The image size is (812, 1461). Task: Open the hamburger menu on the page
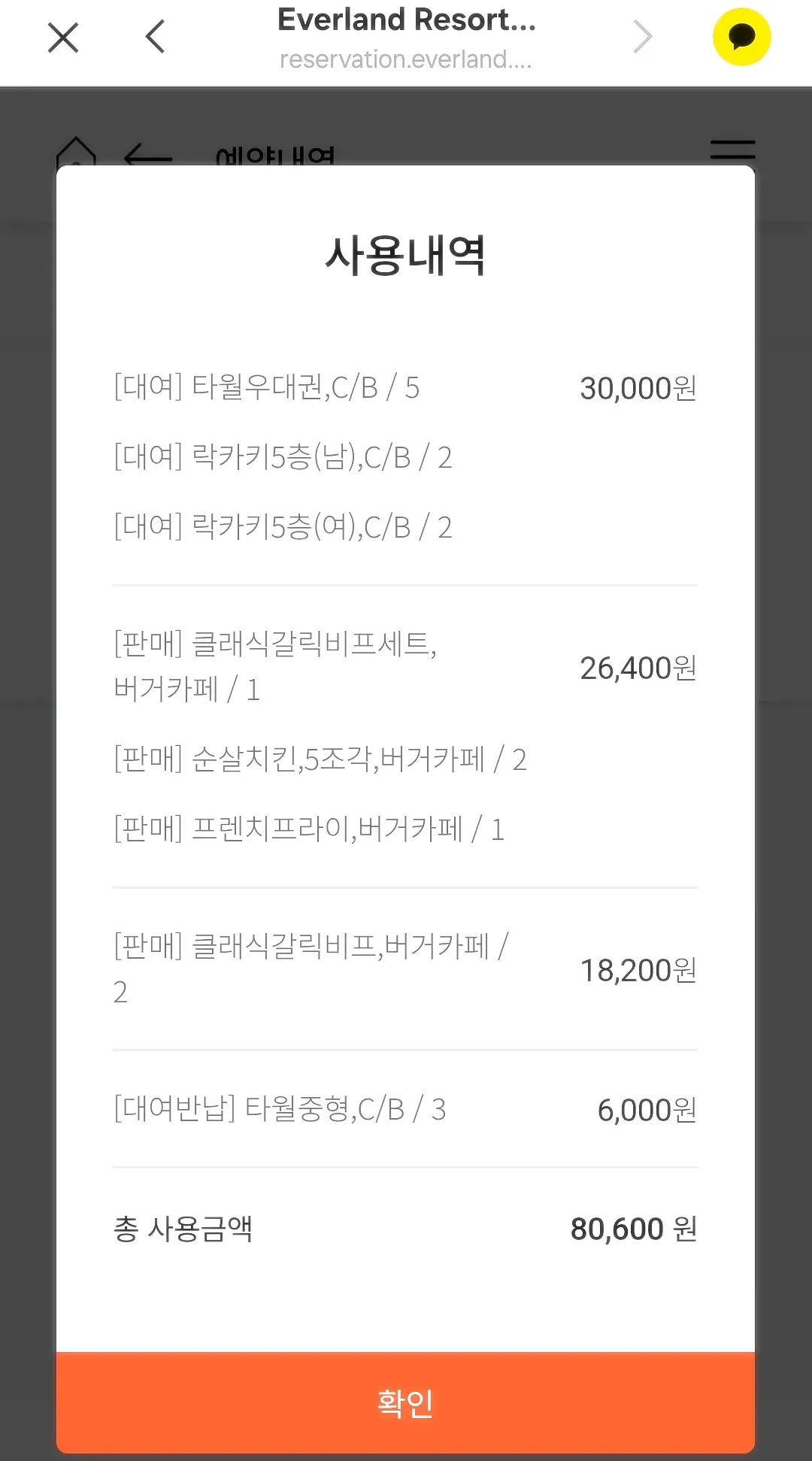tap(732, 149)
